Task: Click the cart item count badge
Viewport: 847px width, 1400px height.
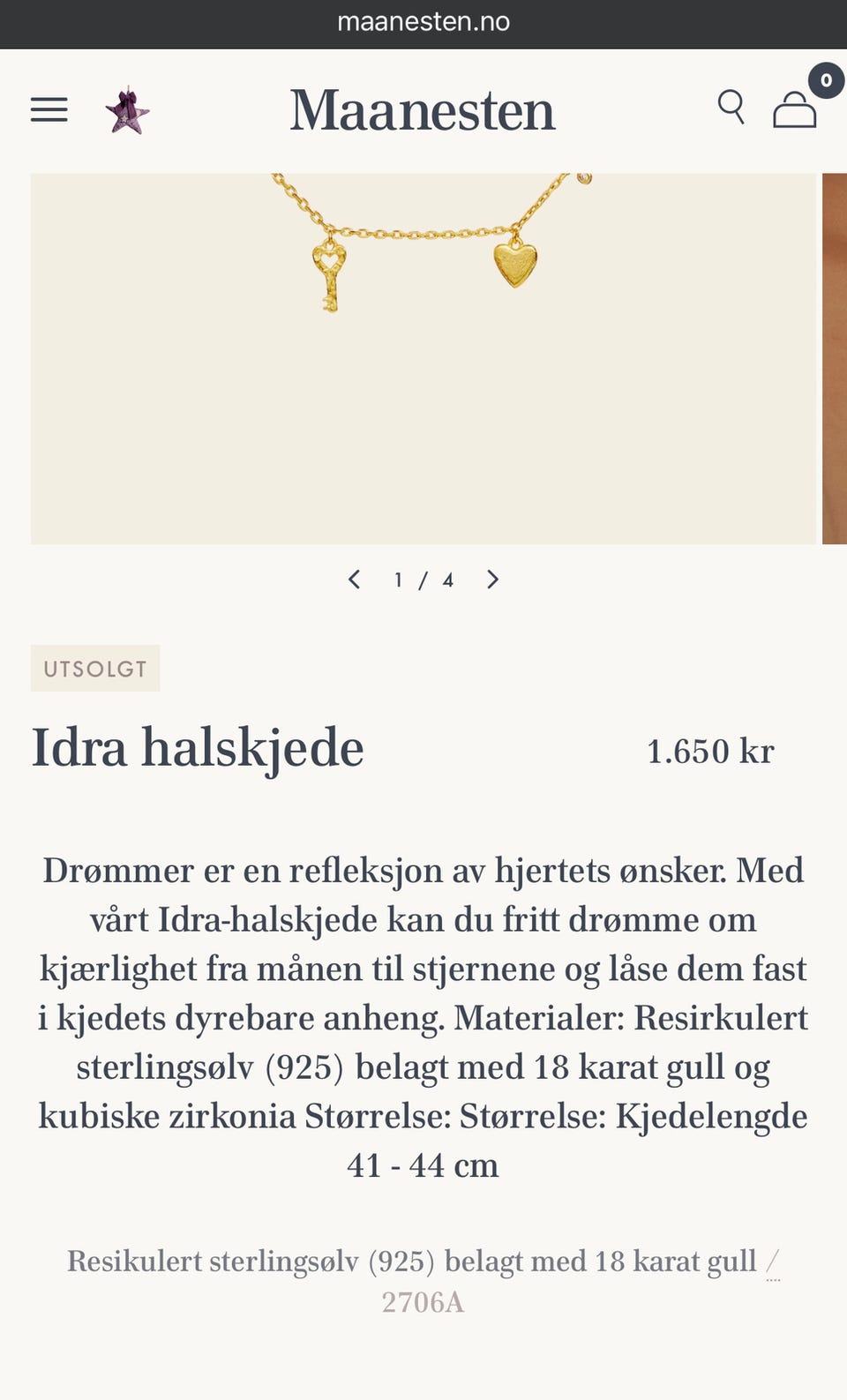Action: click(826, 80)
